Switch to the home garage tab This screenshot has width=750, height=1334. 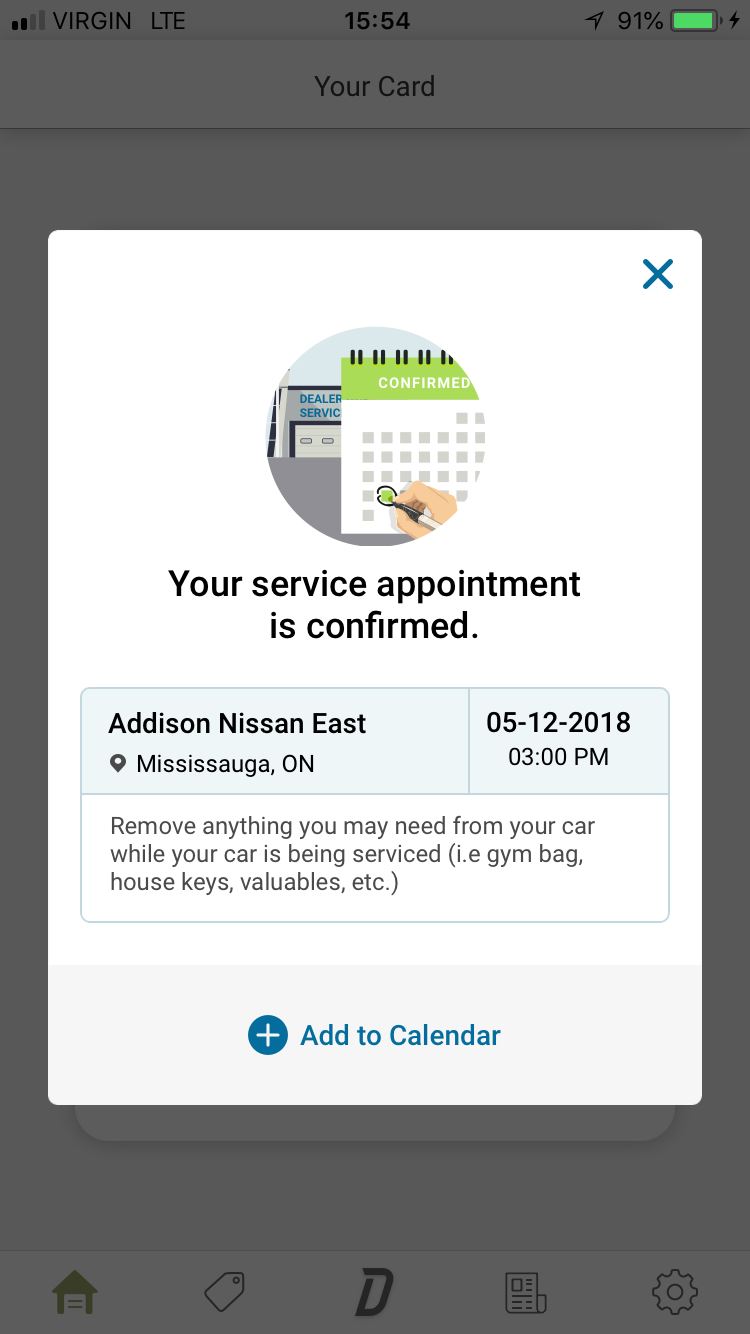click(x=75, y=1292)
